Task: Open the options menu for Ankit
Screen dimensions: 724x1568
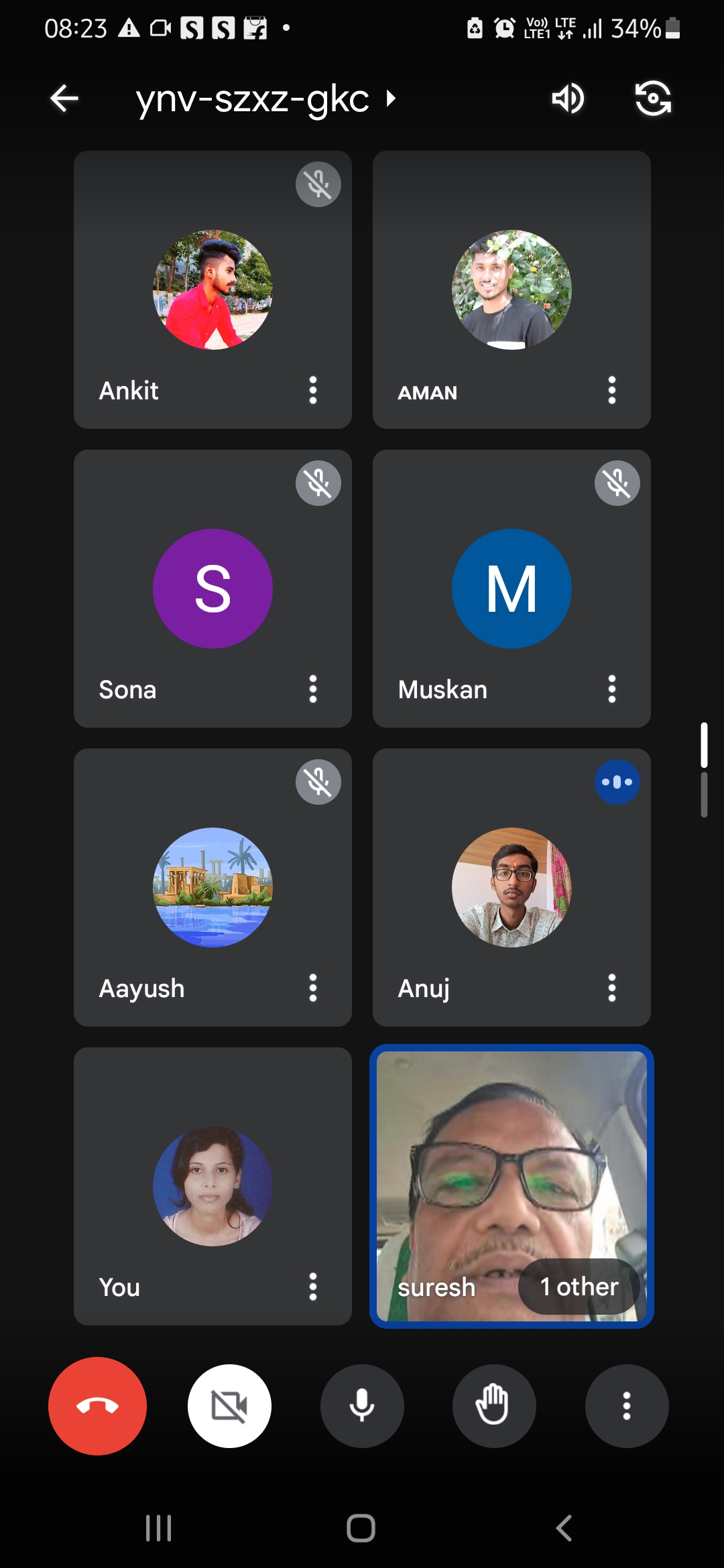Action: pos(312,390)
